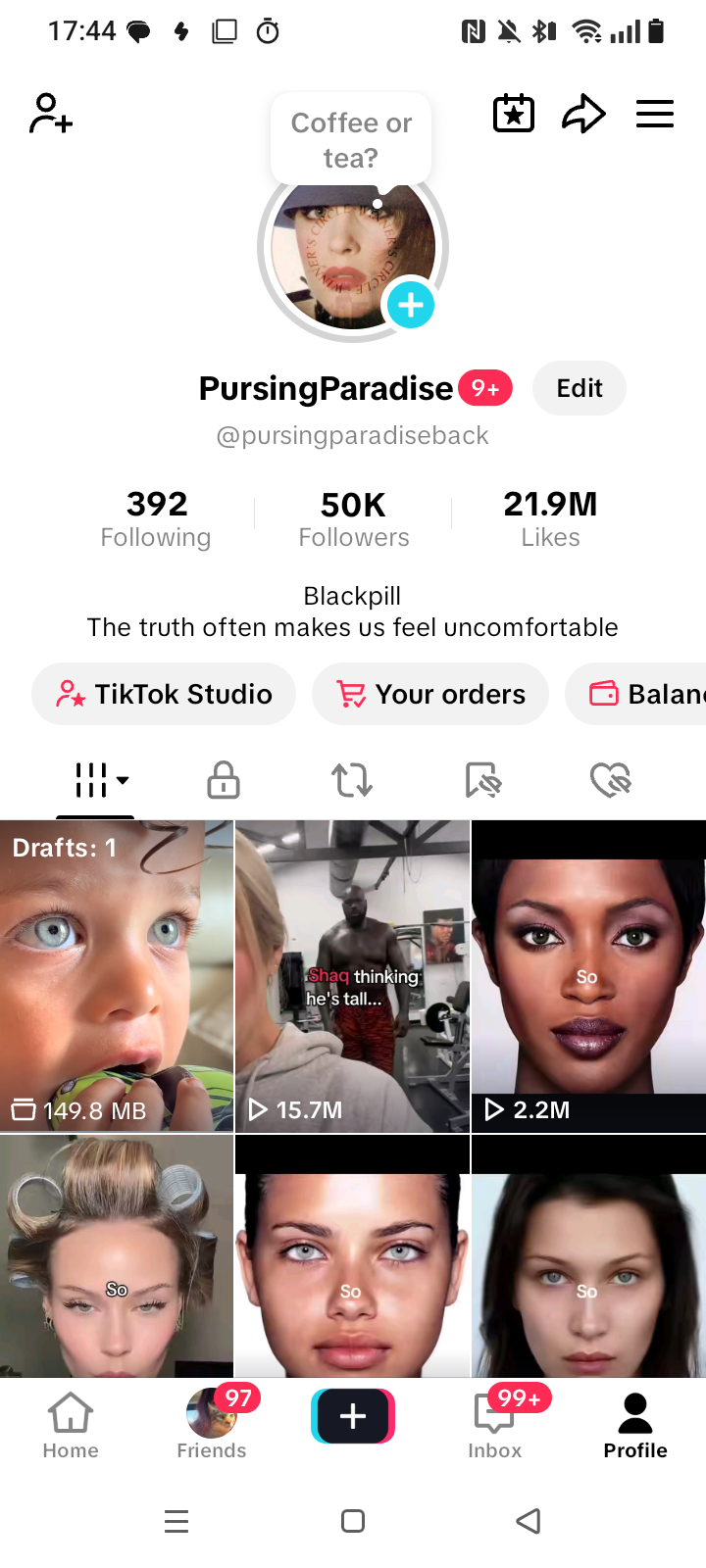Open the Shaq video with 15.7M views

pos(353,976)
